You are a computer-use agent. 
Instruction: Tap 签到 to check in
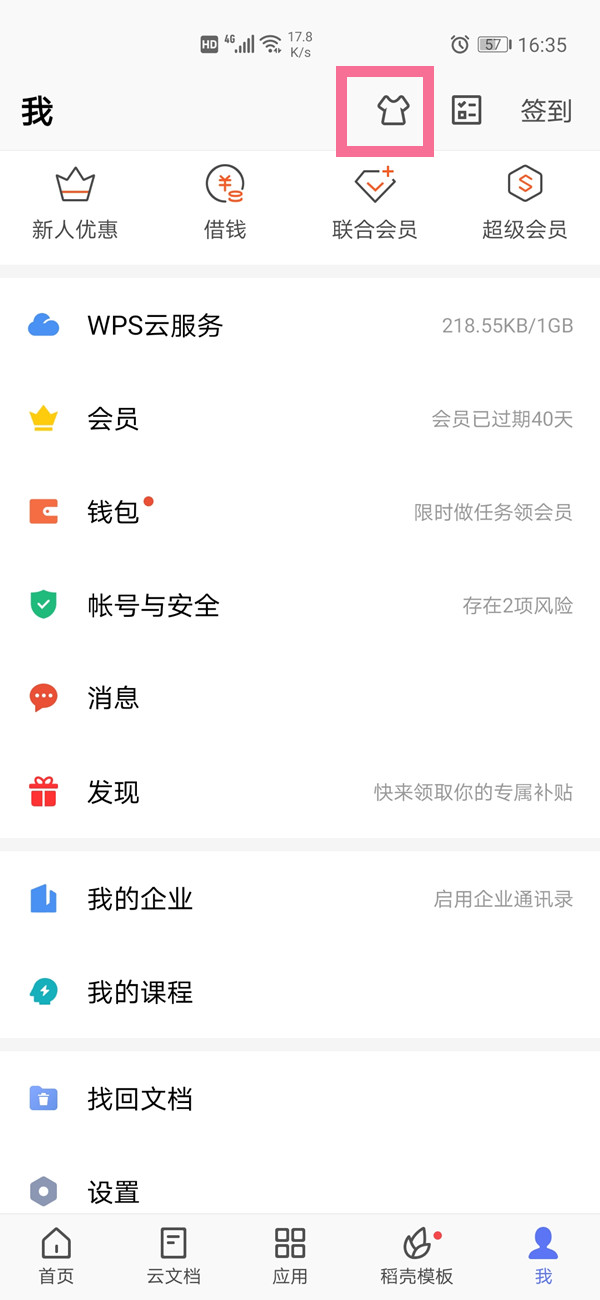(546, 111)
